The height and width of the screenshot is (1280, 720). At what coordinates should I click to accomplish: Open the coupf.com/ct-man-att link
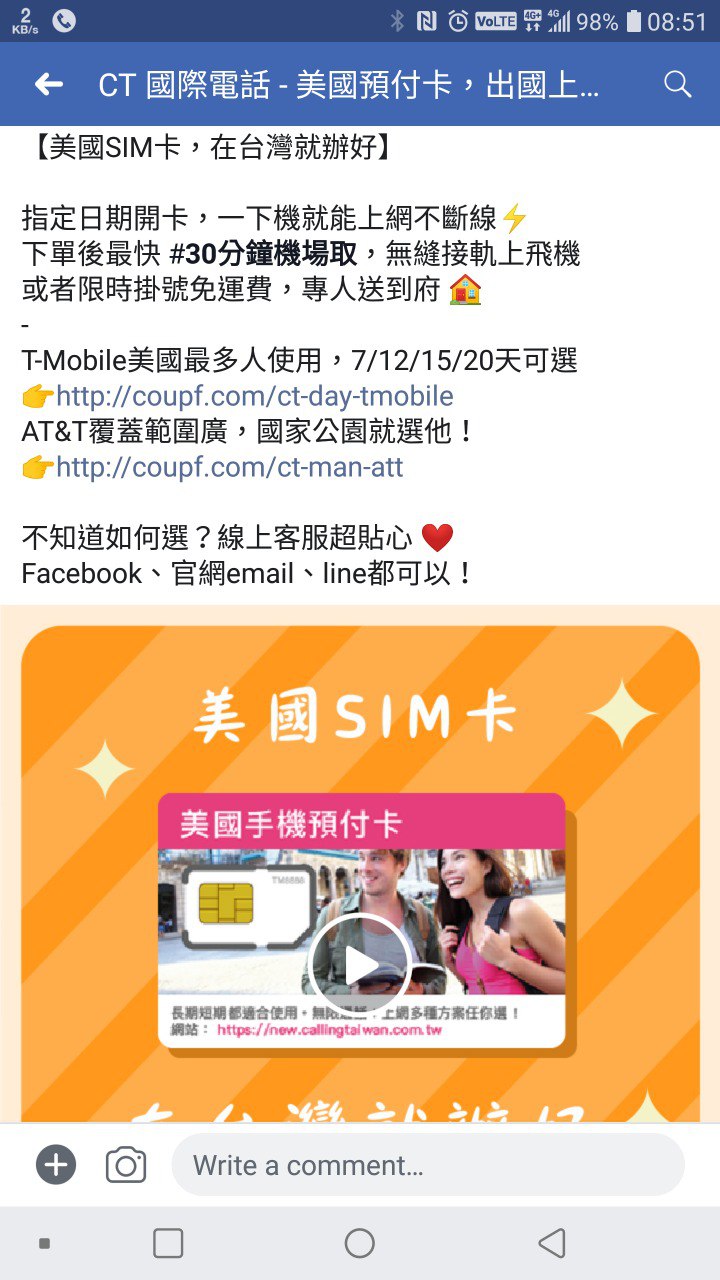point(229,467)
